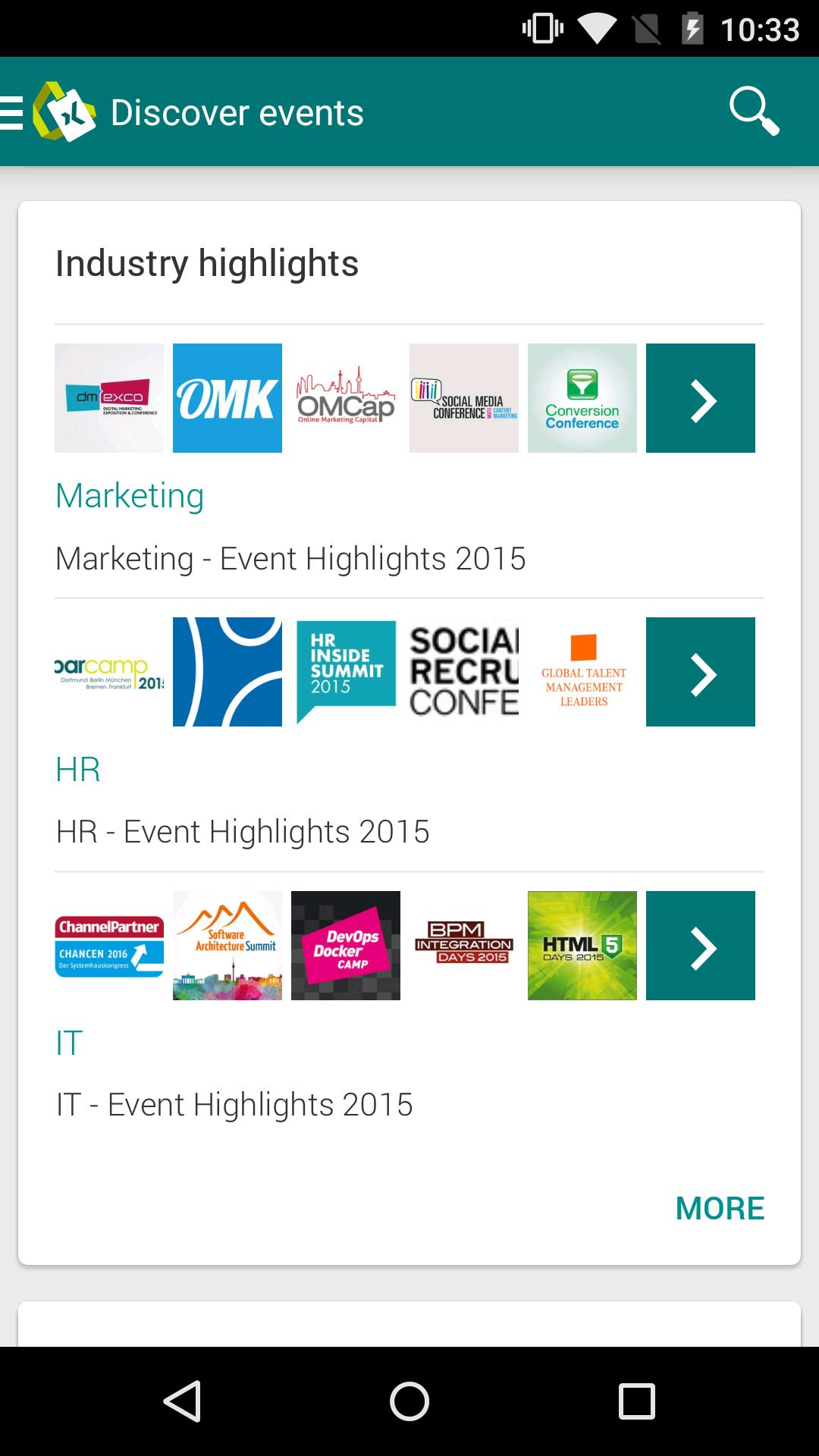
Task: Tap the BPM Integration Days 2015 logo
Action: [463, 945]
